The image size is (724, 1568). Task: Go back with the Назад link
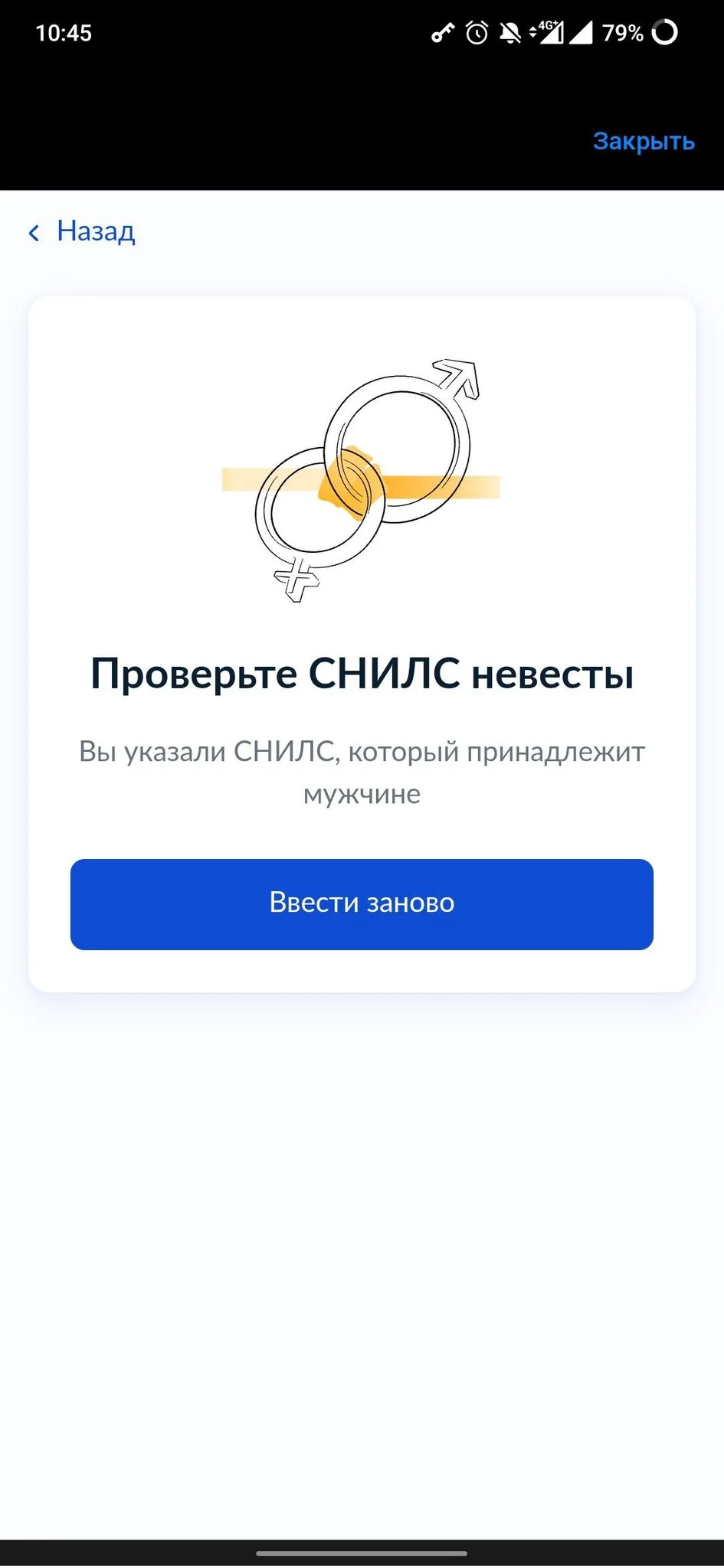(82, 231)
